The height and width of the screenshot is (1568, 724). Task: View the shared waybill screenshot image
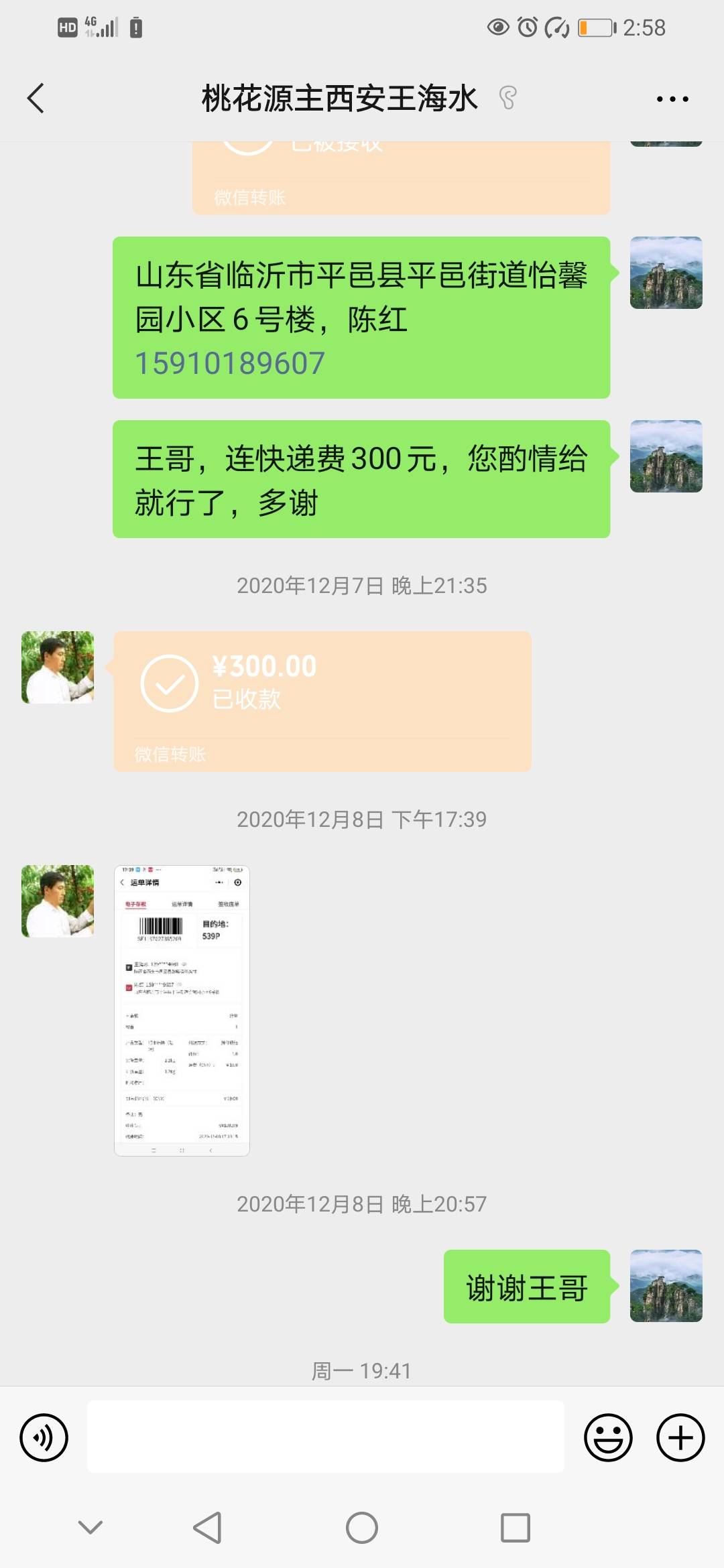pyautogui.click(x=182, y=1010)
